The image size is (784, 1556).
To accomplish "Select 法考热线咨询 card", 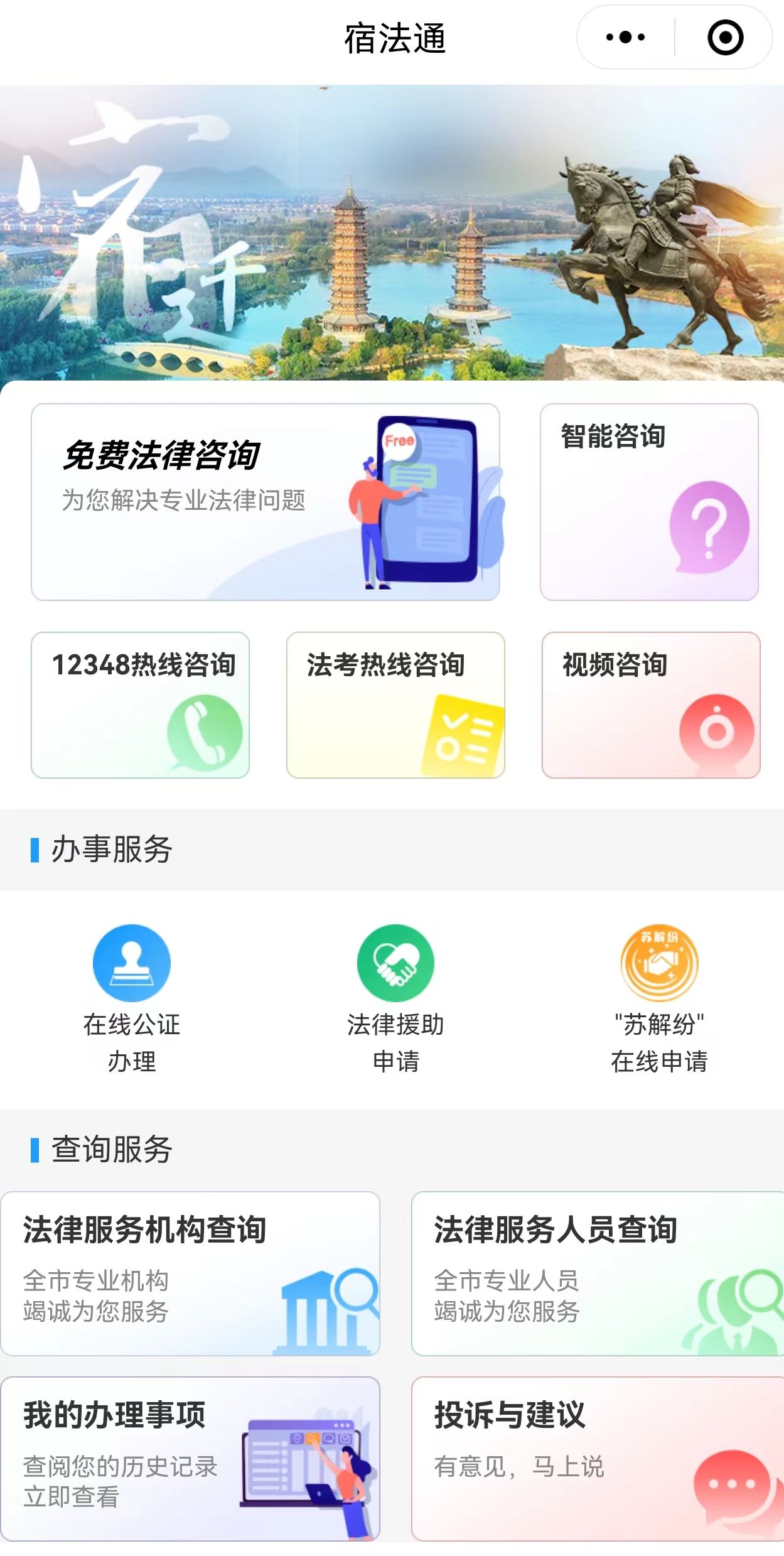I will pyautogui.click(x=395, y=705).
